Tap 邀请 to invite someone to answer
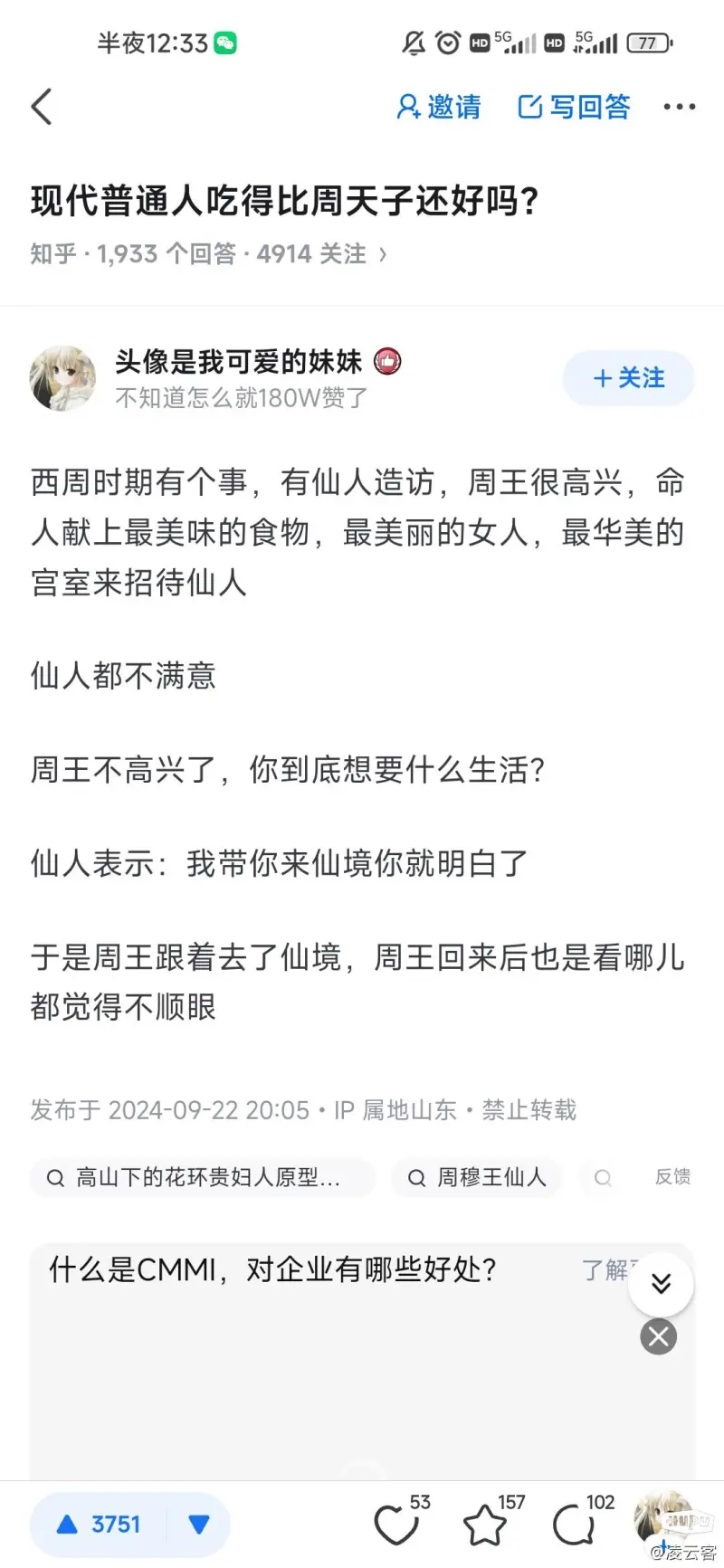724x1568 pixels. [x=439, y=107]
